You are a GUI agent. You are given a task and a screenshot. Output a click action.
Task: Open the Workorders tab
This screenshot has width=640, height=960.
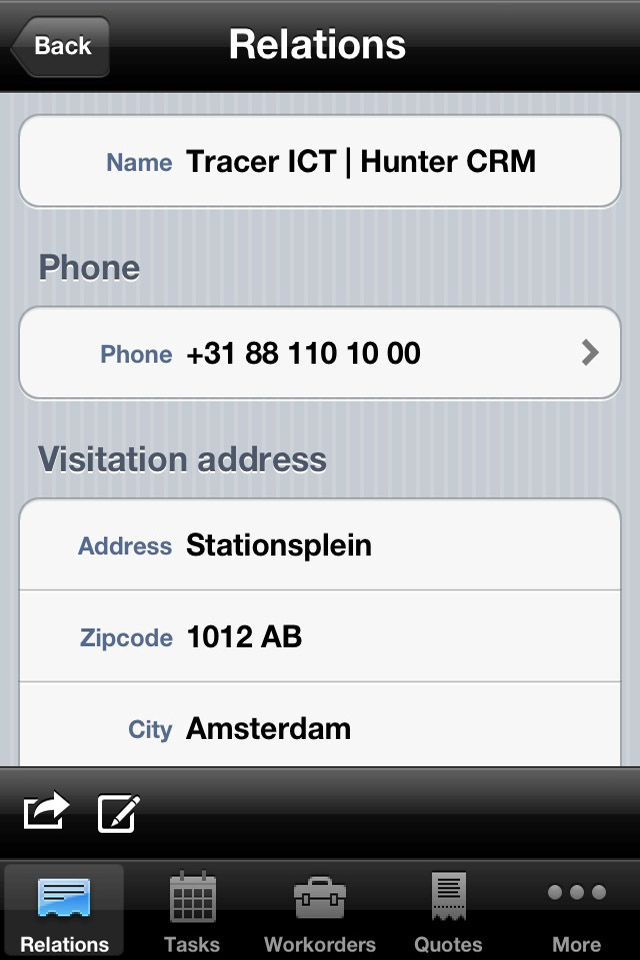click(x=320, y=910)
